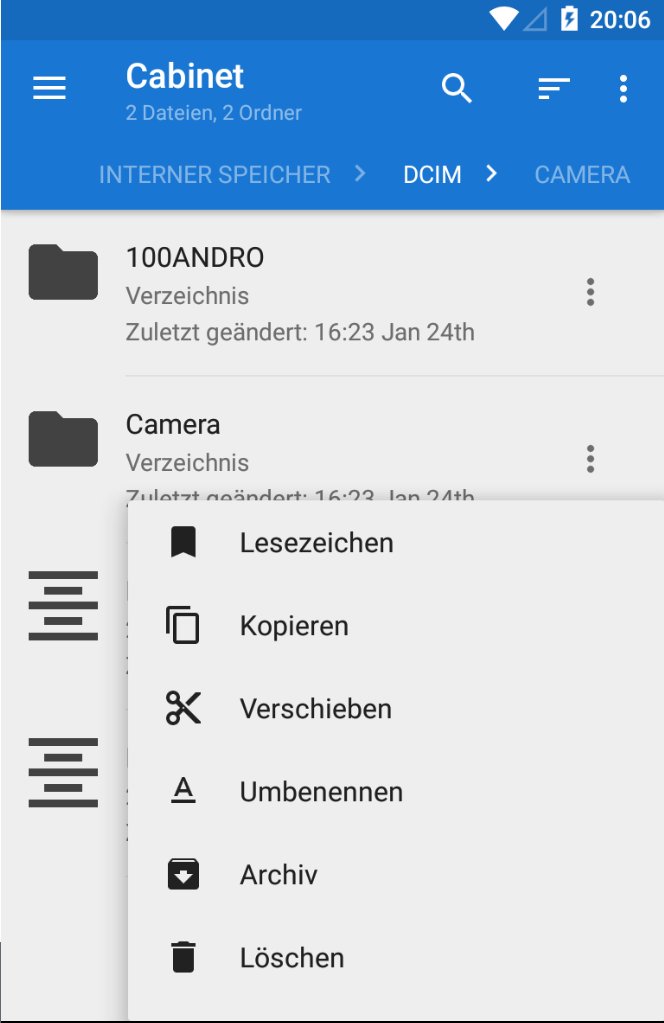The width and height of the screenshot is (664, 1023).
Task: Open the 100ANDRO folder
Action: pos(300,292)
